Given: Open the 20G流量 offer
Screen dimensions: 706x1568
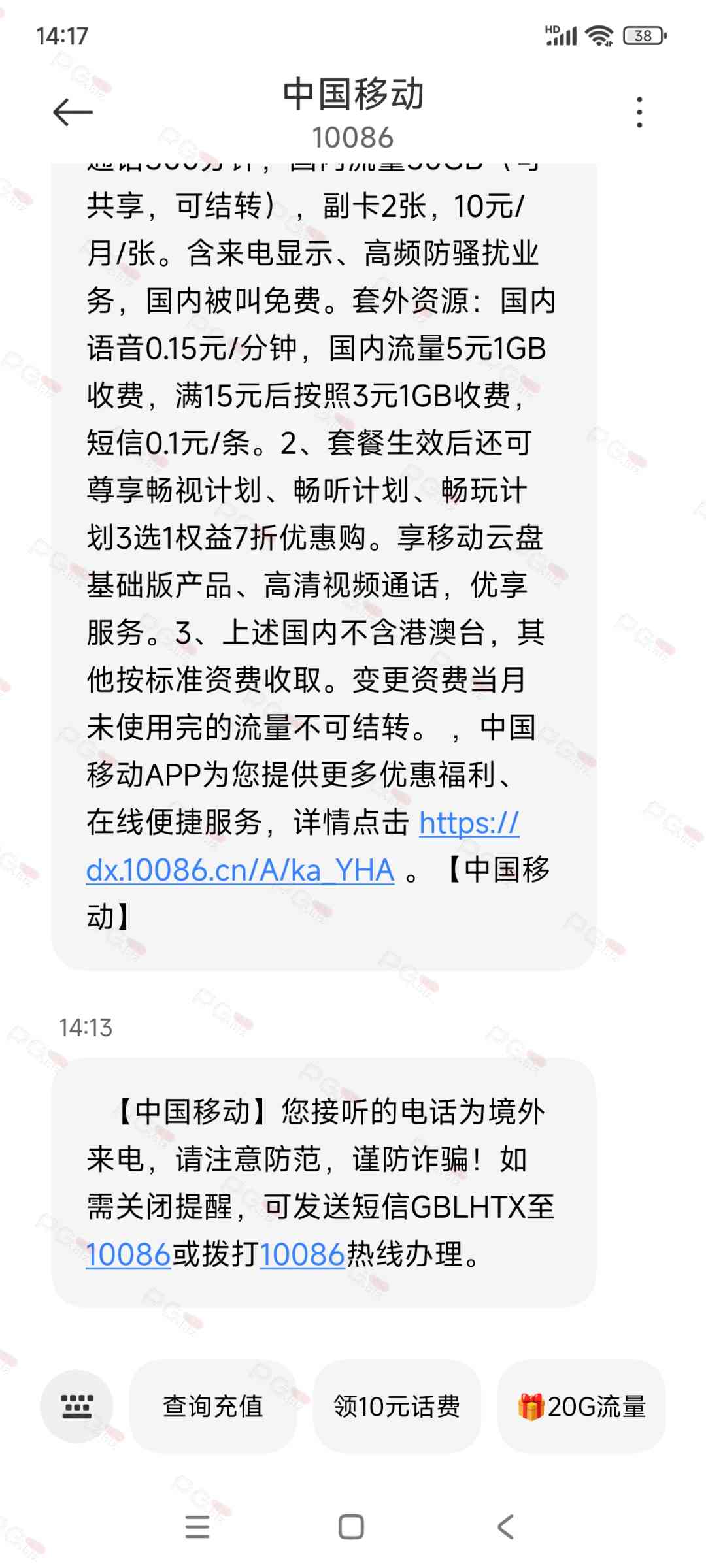Looking at the screenshot, I should click(582, 1406).
